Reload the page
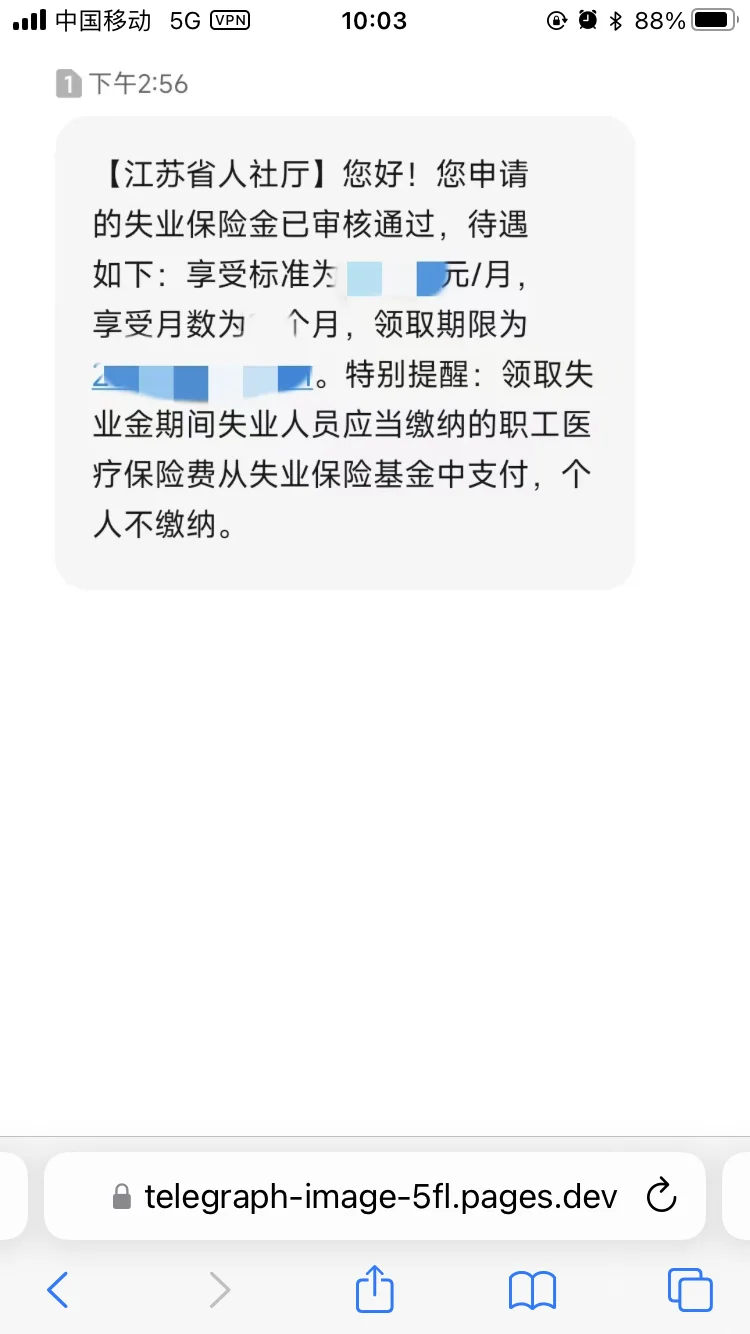Image resolution: width=750 pixels, height=1334 pixels. (662, 1196)
